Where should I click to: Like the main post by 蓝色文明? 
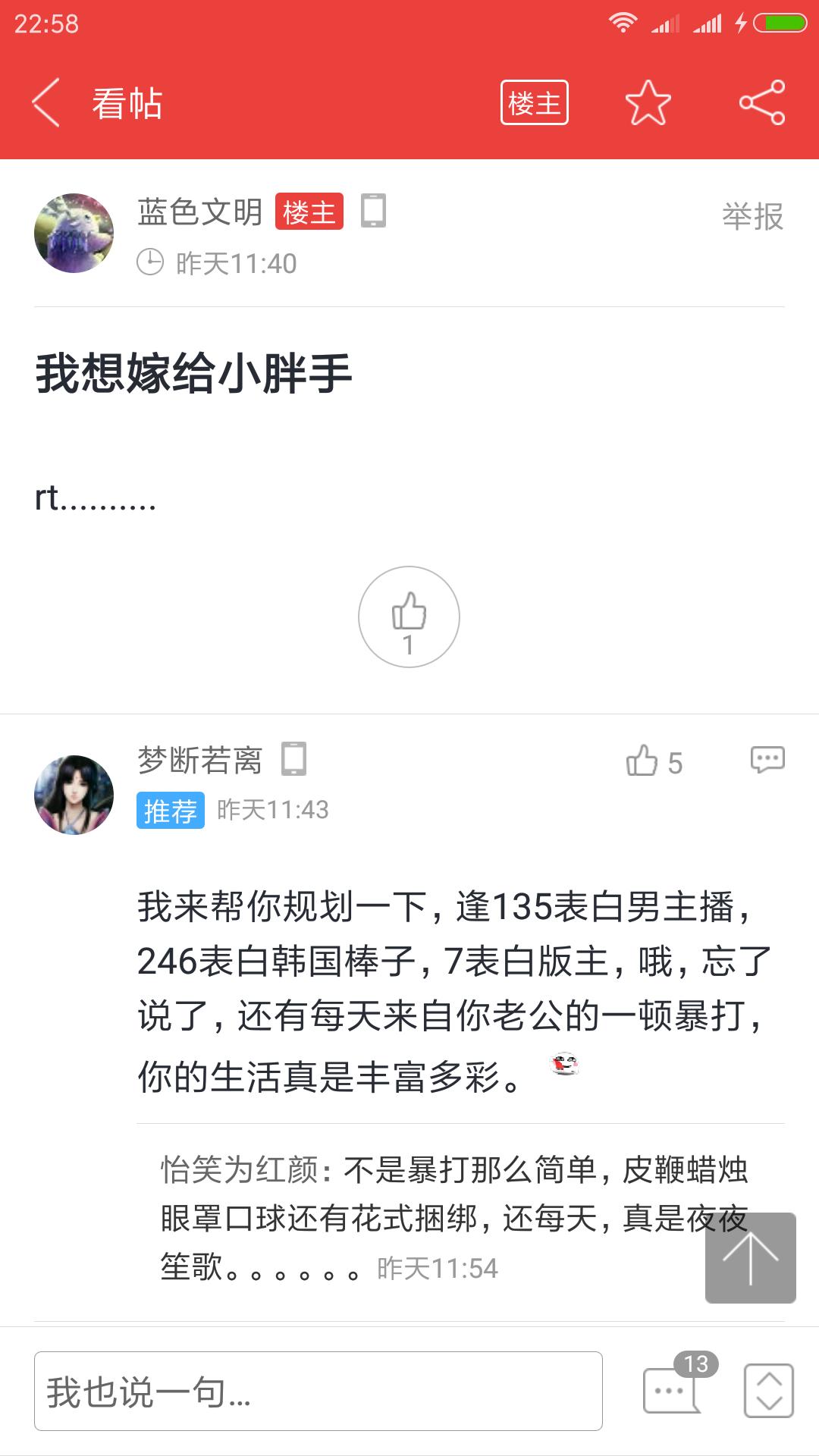coord(409,617)
